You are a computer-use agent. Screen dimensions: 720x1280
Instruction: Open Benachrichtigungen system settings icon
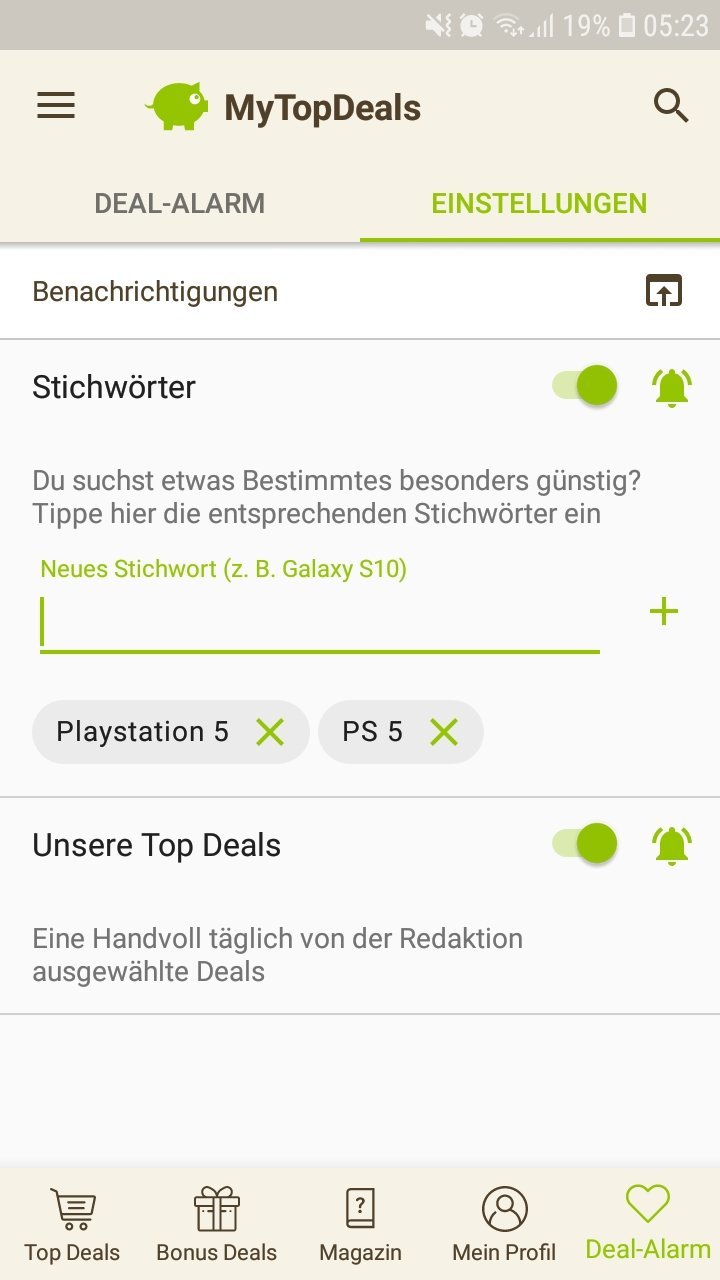click(x=663, y=291)
